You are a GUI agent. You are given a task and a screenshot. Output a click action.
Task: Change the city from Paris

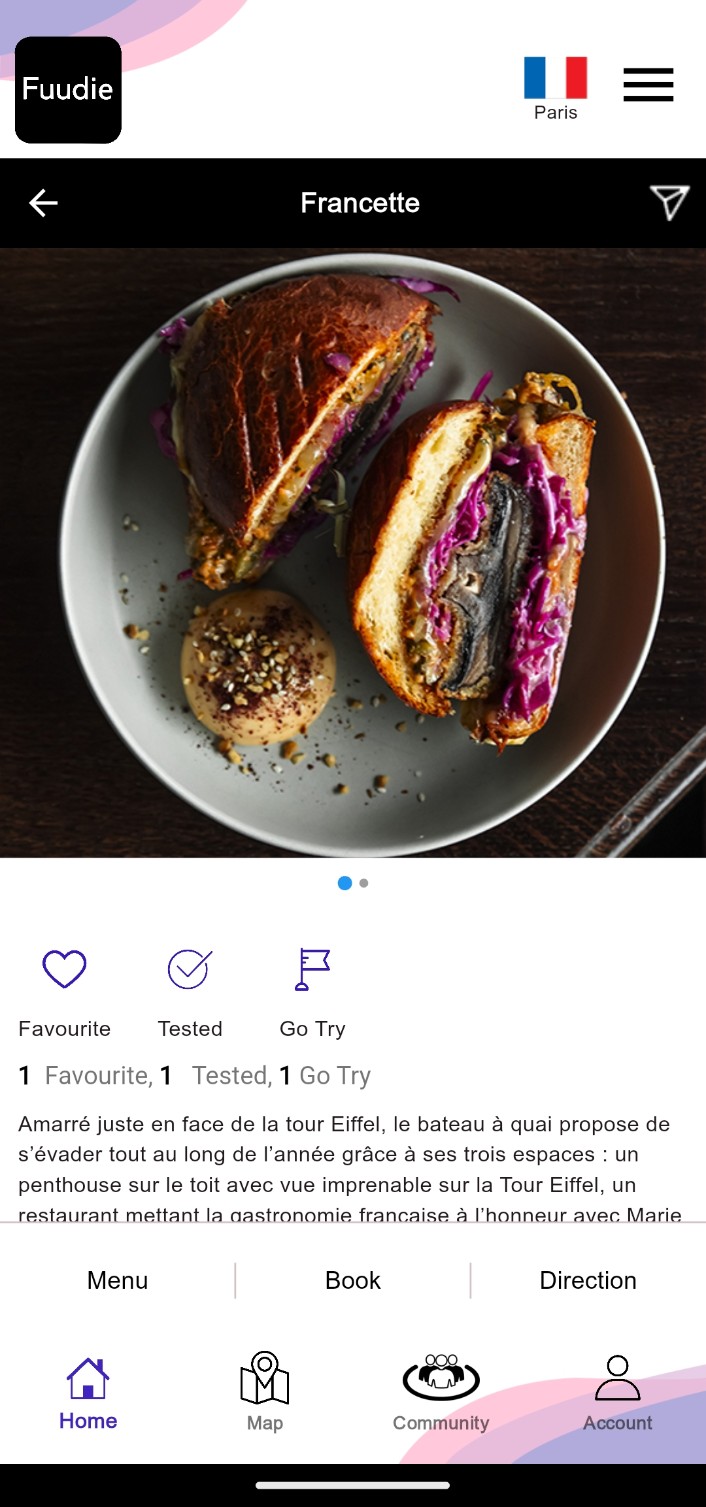555,87
